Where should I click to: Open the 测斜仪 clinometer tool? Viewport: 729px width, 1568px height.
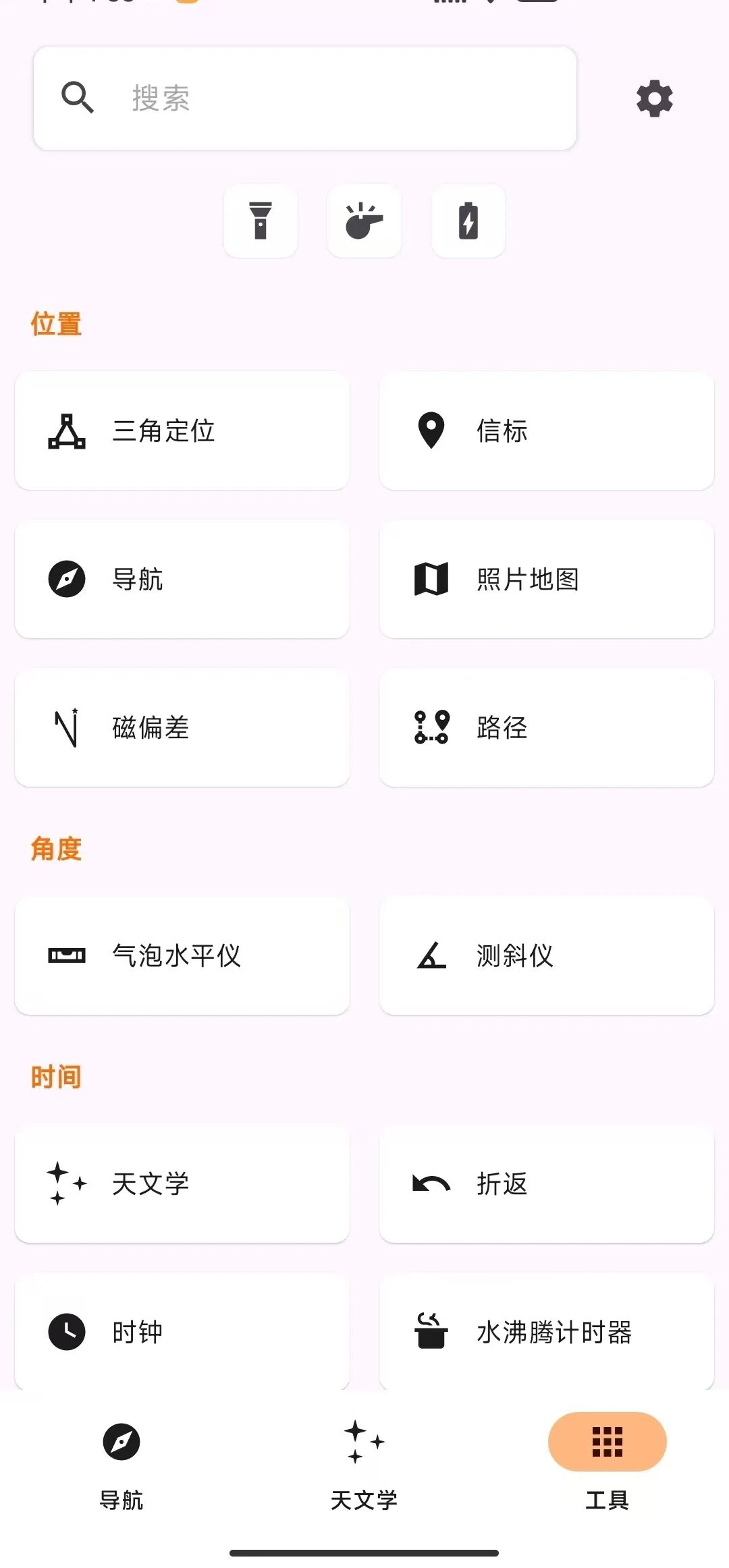pyautogui.click(x=545, y=956)
